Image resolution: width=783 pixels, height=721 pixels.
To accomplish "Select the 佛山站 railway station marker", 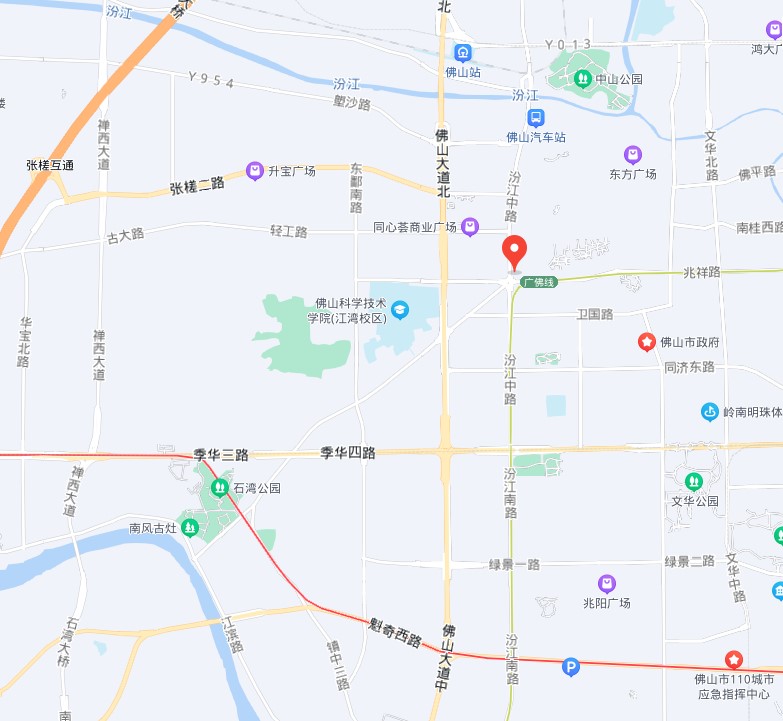I will point(463,53).
